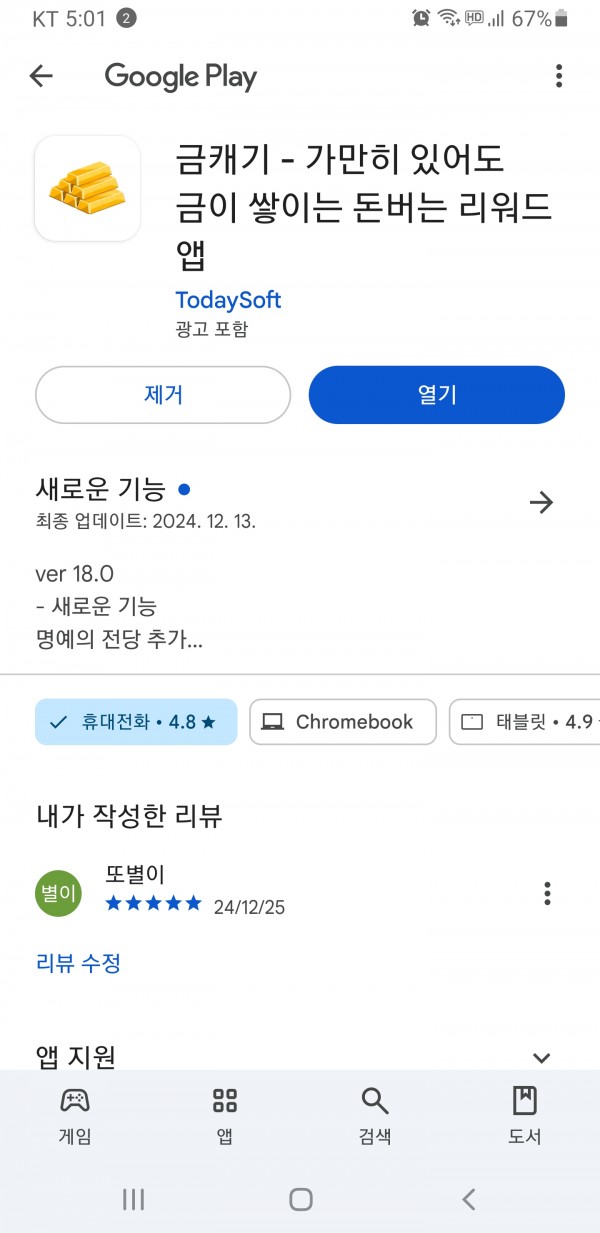
Task: Open the TodaySoft developer page
Action: tap(228, 300)
